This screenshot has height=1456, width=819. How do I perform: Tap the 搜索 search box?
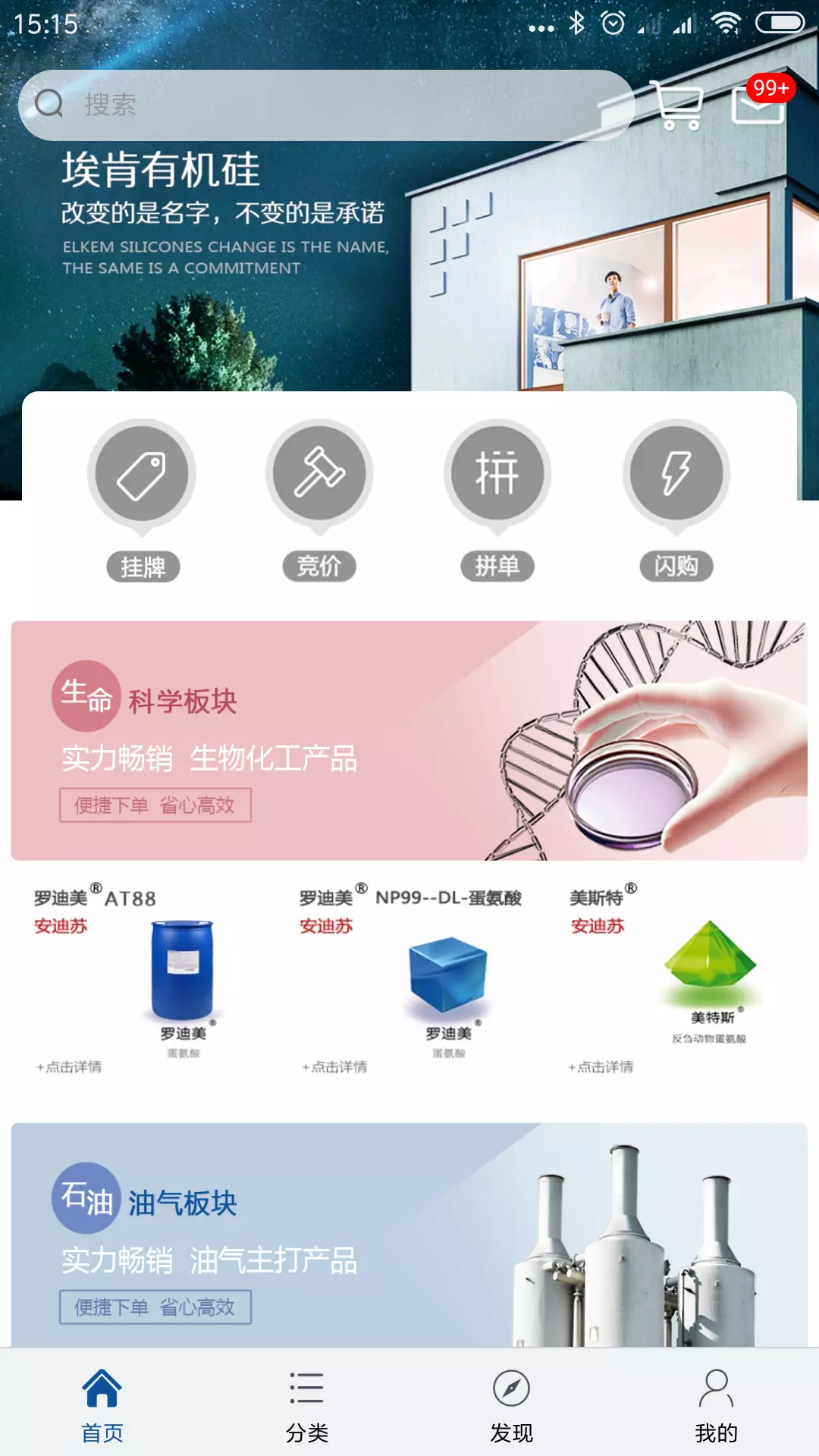coord(326,105)
